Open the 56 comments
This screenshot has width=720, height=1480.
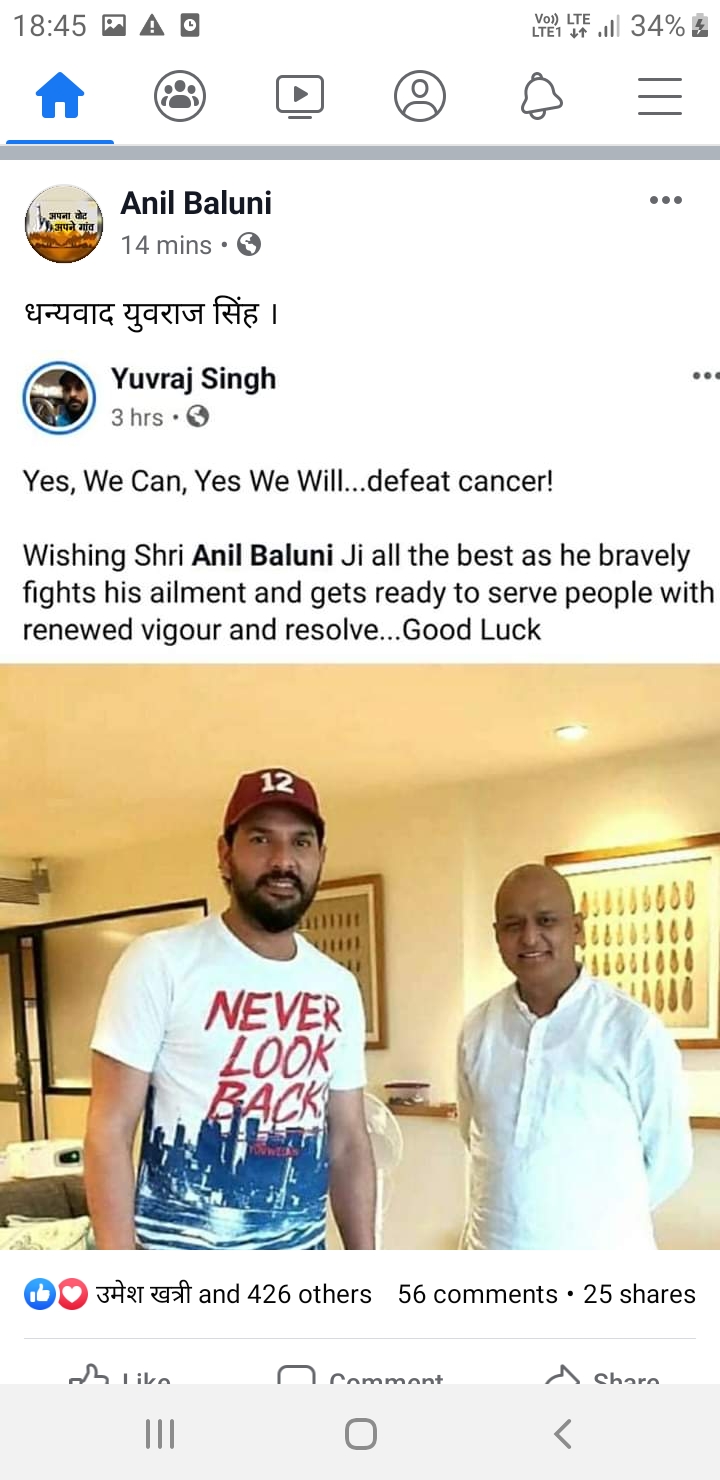[477, 1294]
